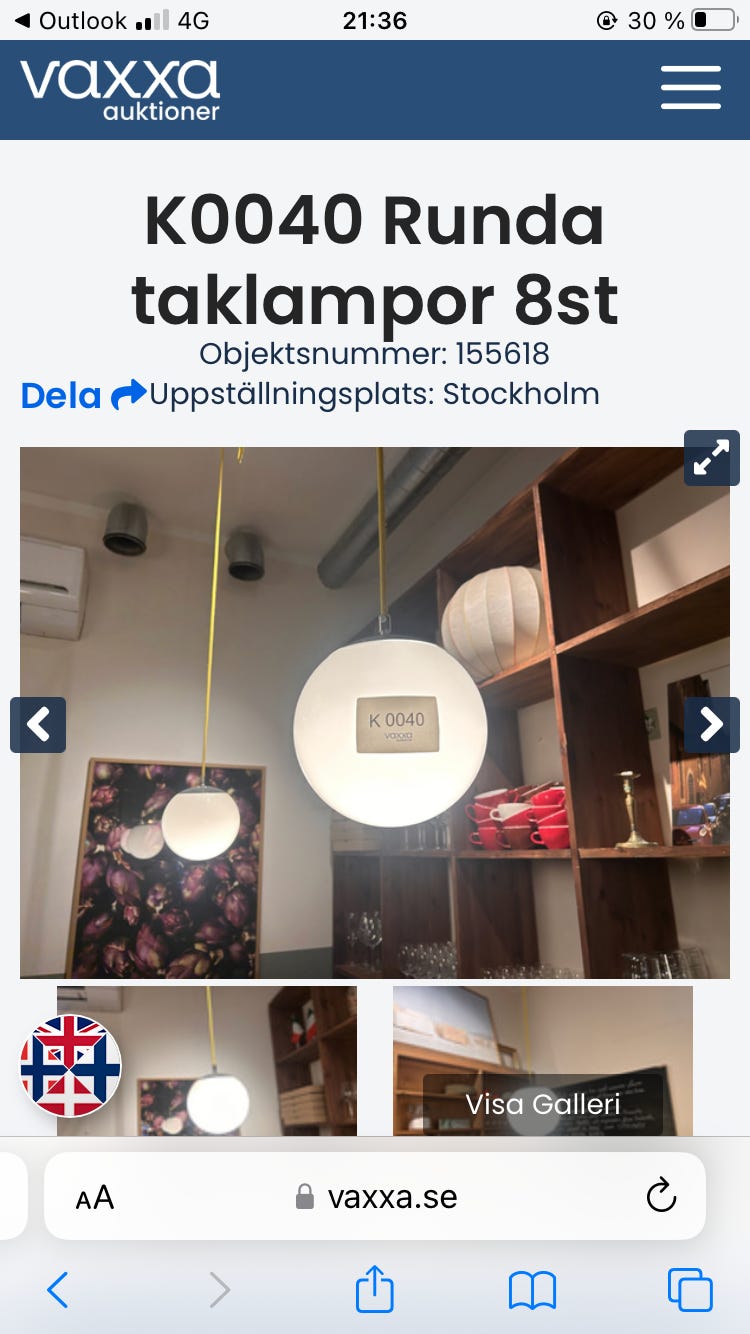Image resolution: width=750 pixels, height=1334 pixels.
Task: Expand the image to fullscreen
Action: [711, 457]
